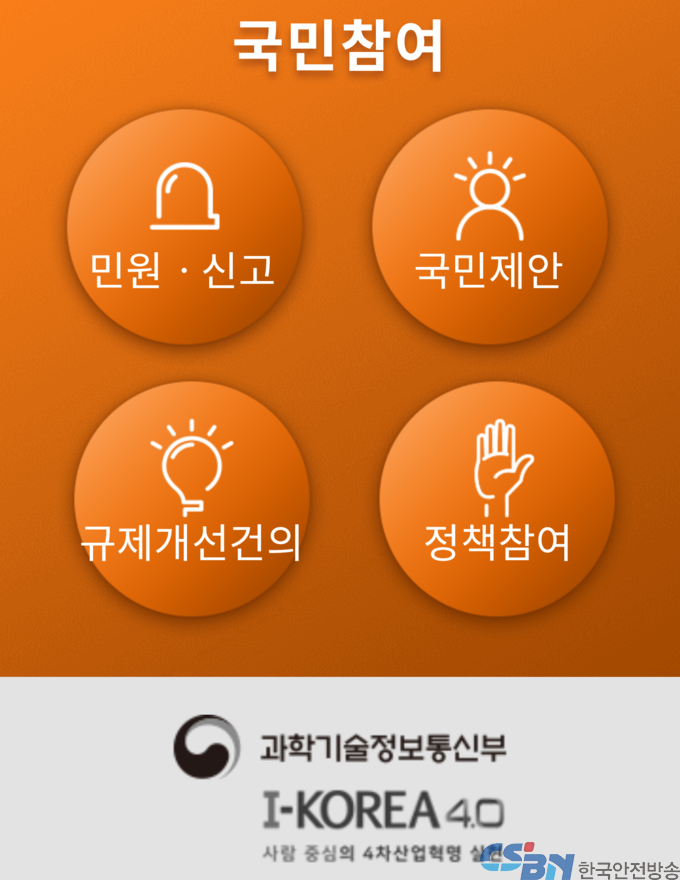This screenshot has width=680, height=880.
Task: Tap 정책참여 with the raised hand
Action: coord(497,498)
